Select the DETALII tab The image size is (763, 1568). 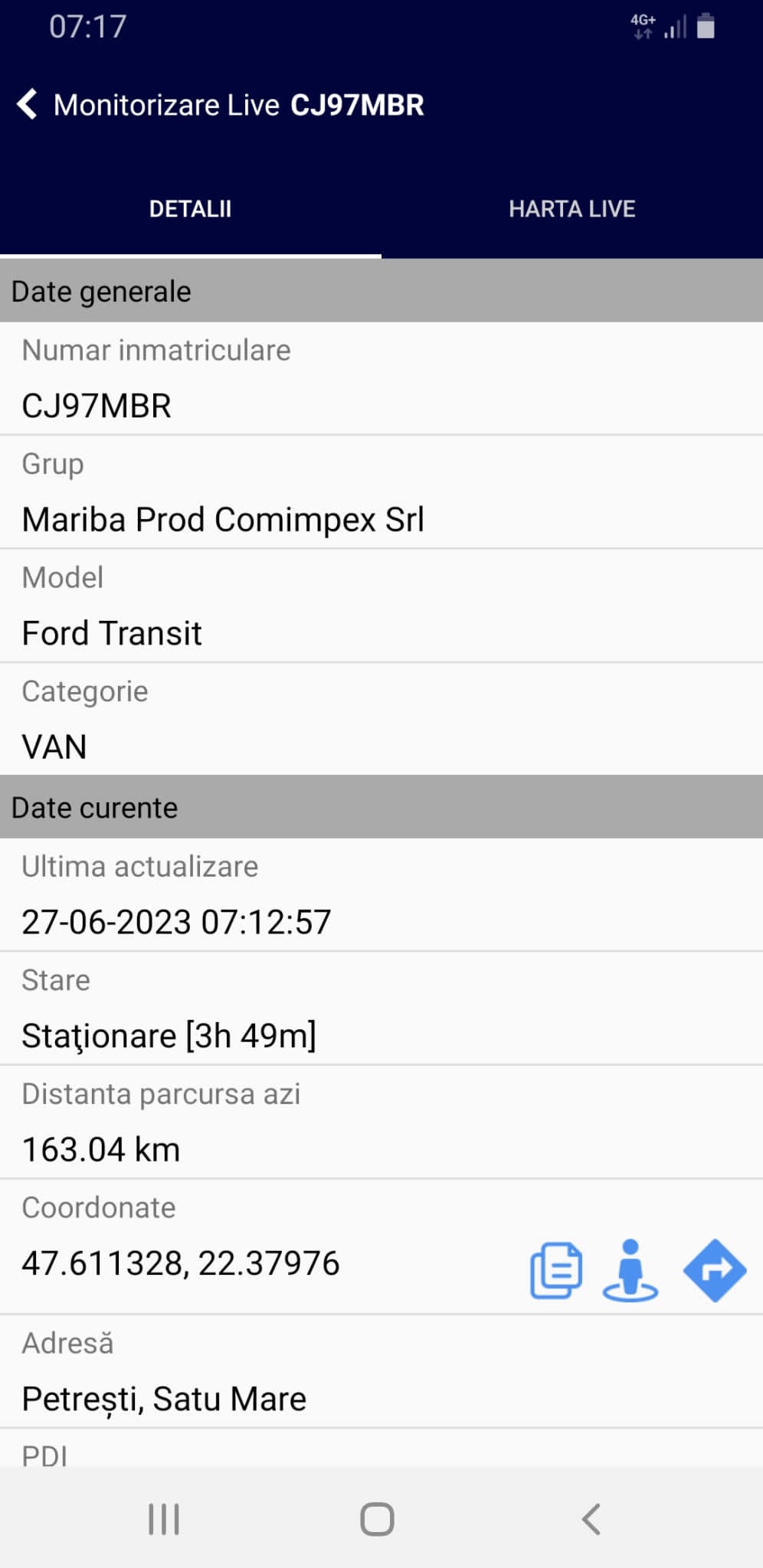click(190, 209)
